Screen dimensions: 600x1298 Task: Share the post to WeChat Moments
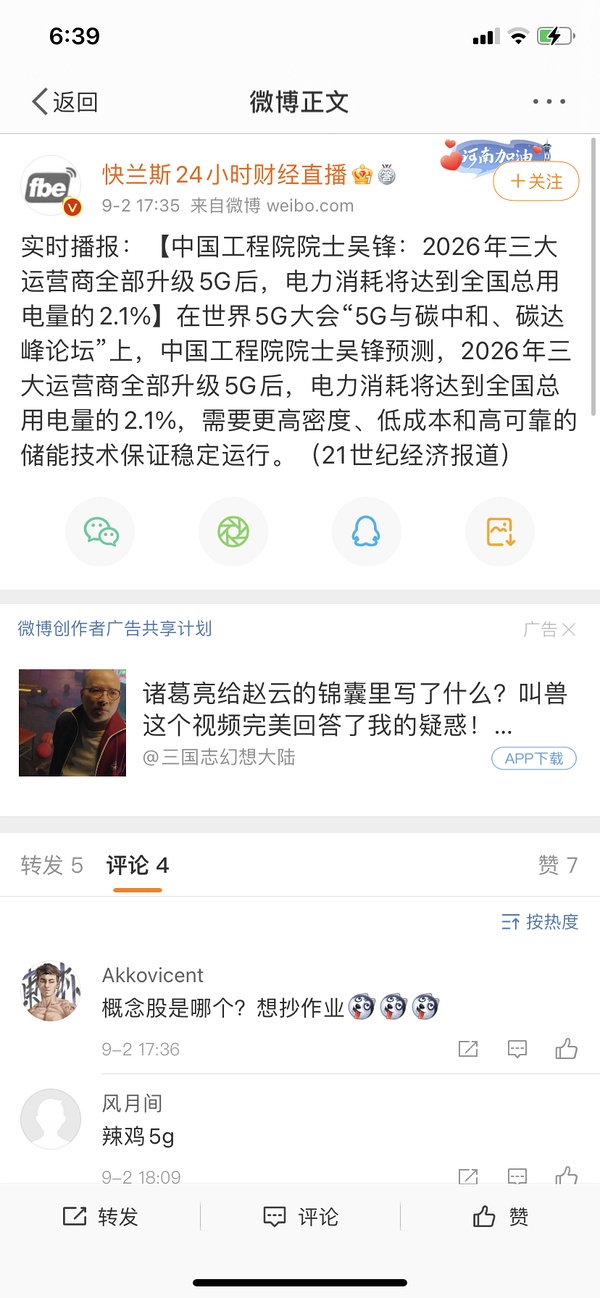(x=233, y=531)
